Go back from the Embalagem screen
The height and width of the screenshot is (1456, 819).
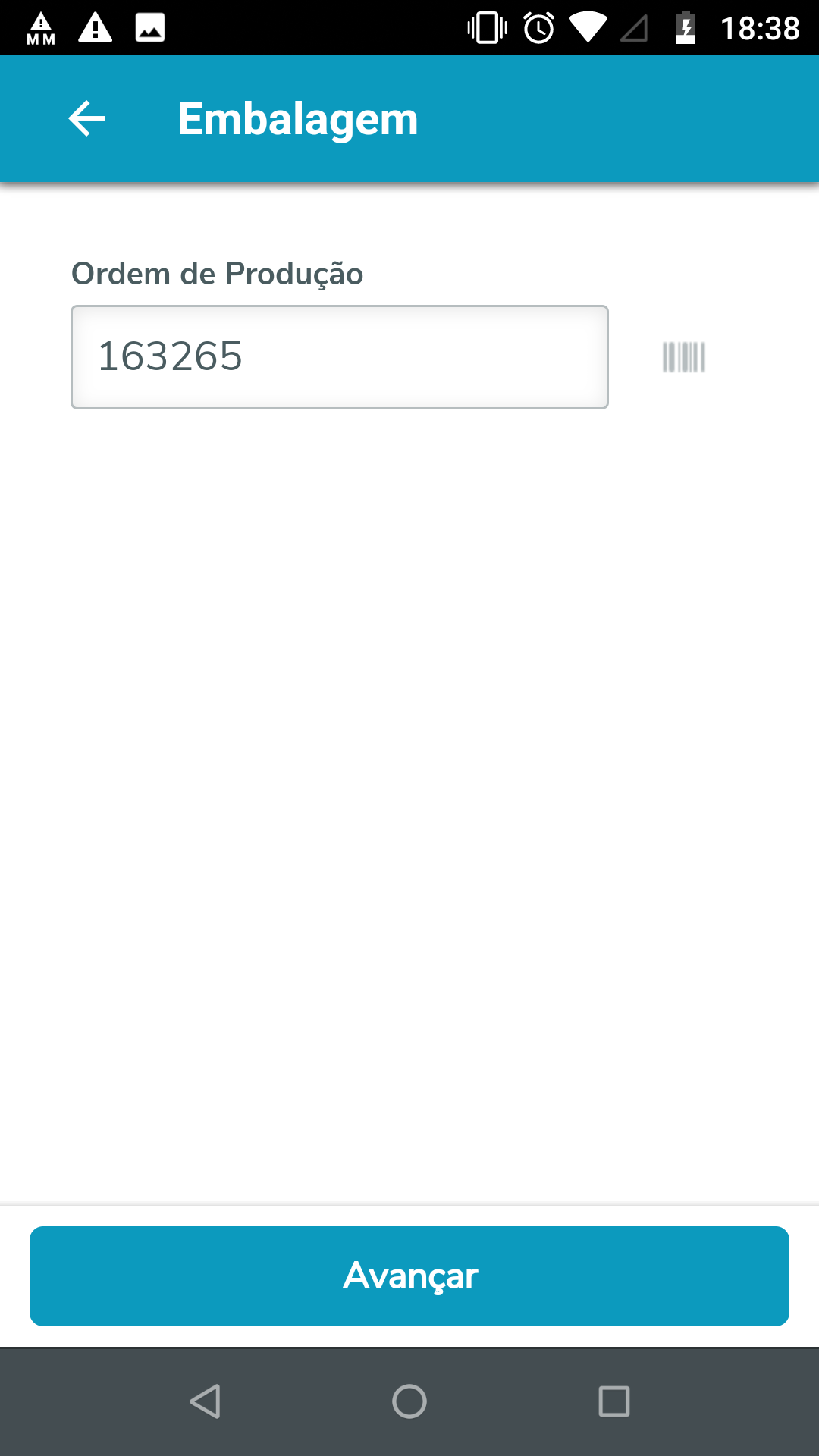click(86, 119)
